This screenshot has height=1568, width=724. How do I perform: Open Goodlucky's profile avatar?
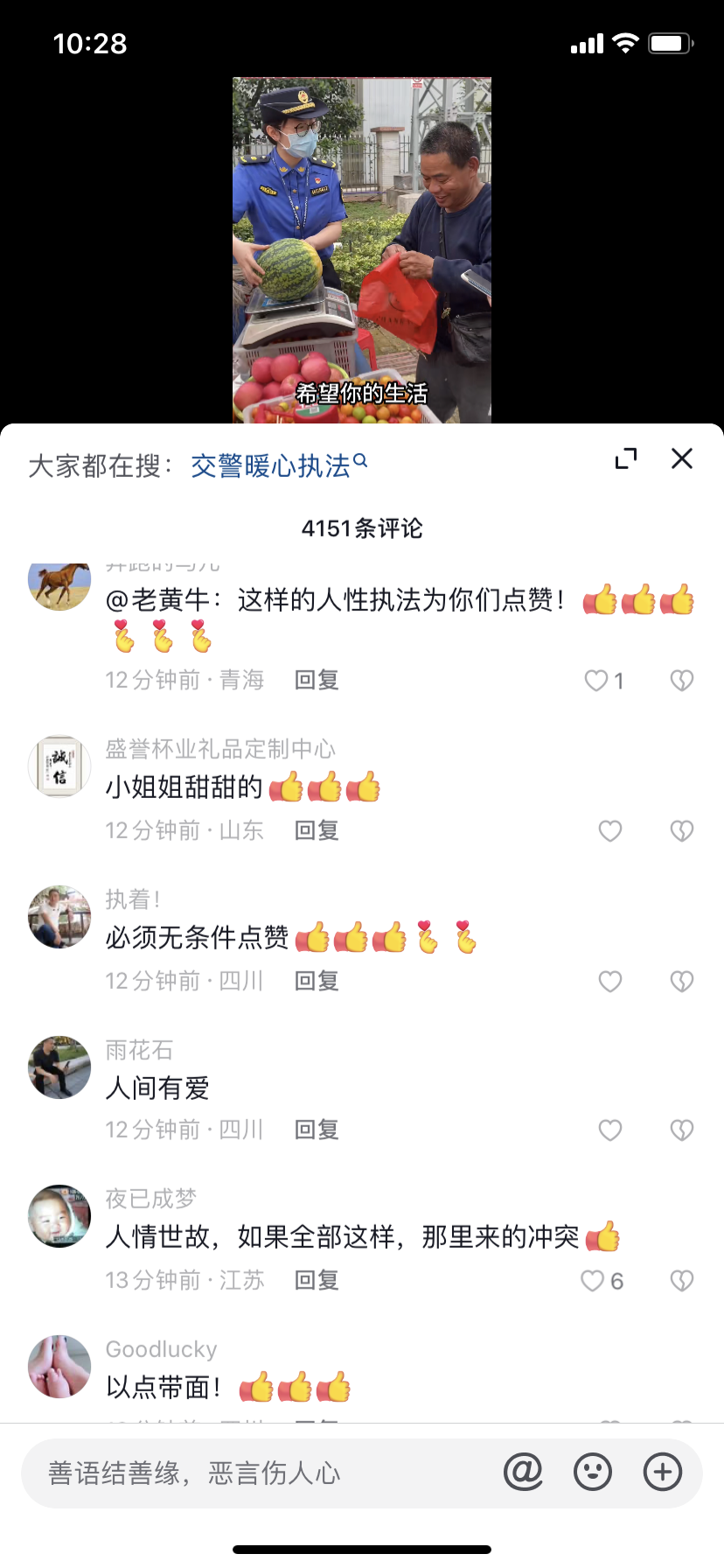point(59,1367)
